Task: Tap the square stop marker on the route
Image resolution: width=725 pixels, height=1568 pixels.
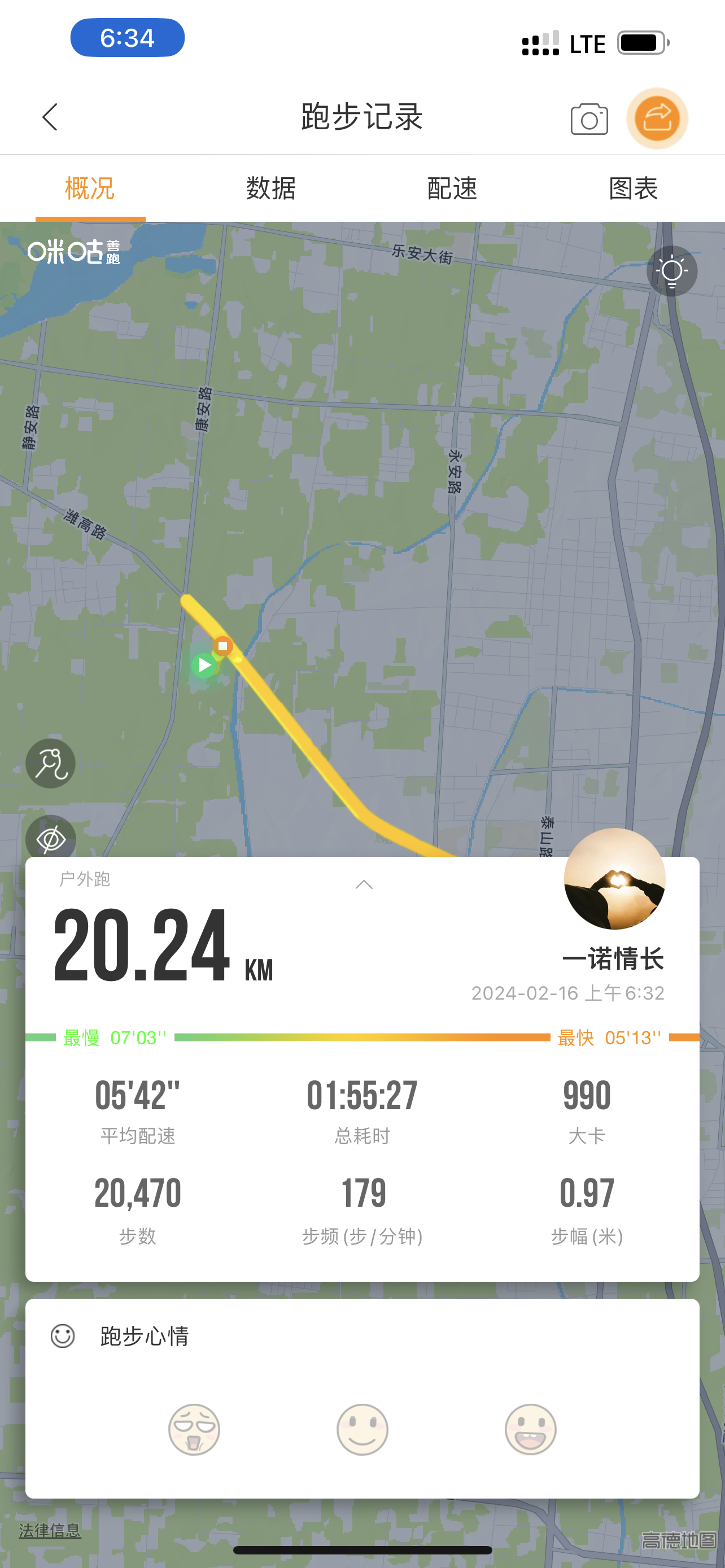Action: tap(224, 645)
